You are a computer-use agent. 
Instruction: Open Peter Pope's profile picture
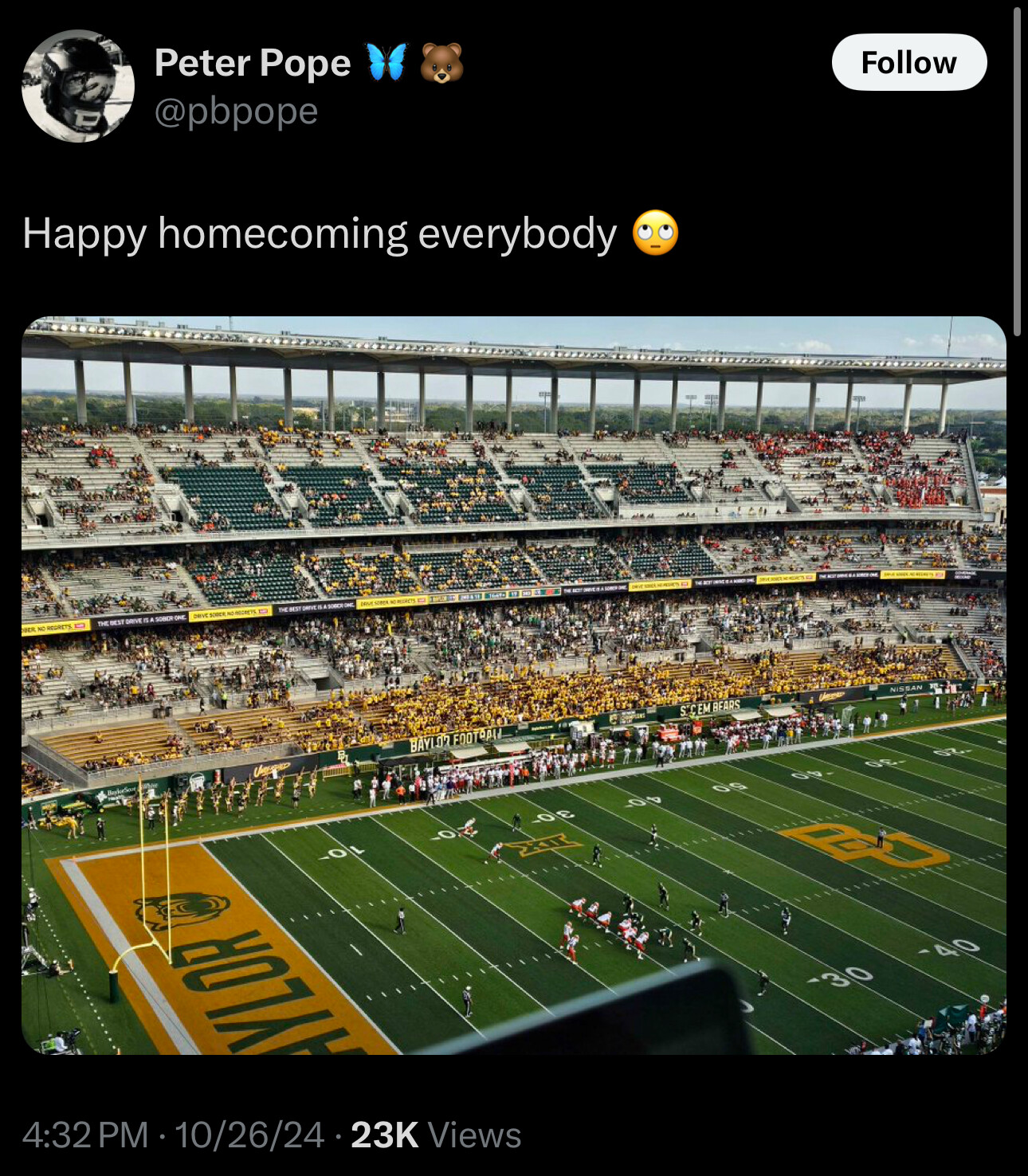tap(77, 86)
